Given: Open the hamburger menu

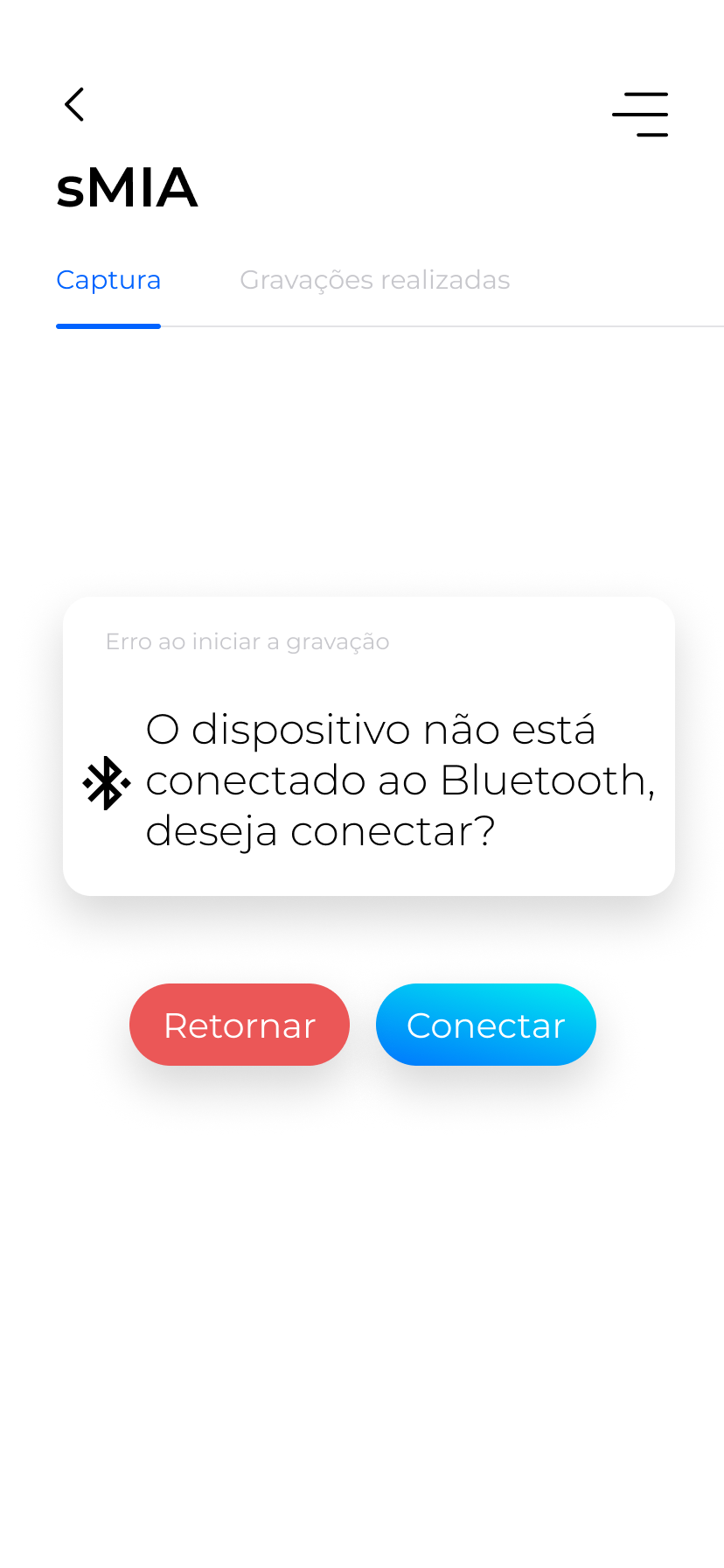Looking at the screenshot, I should (640, 115).
